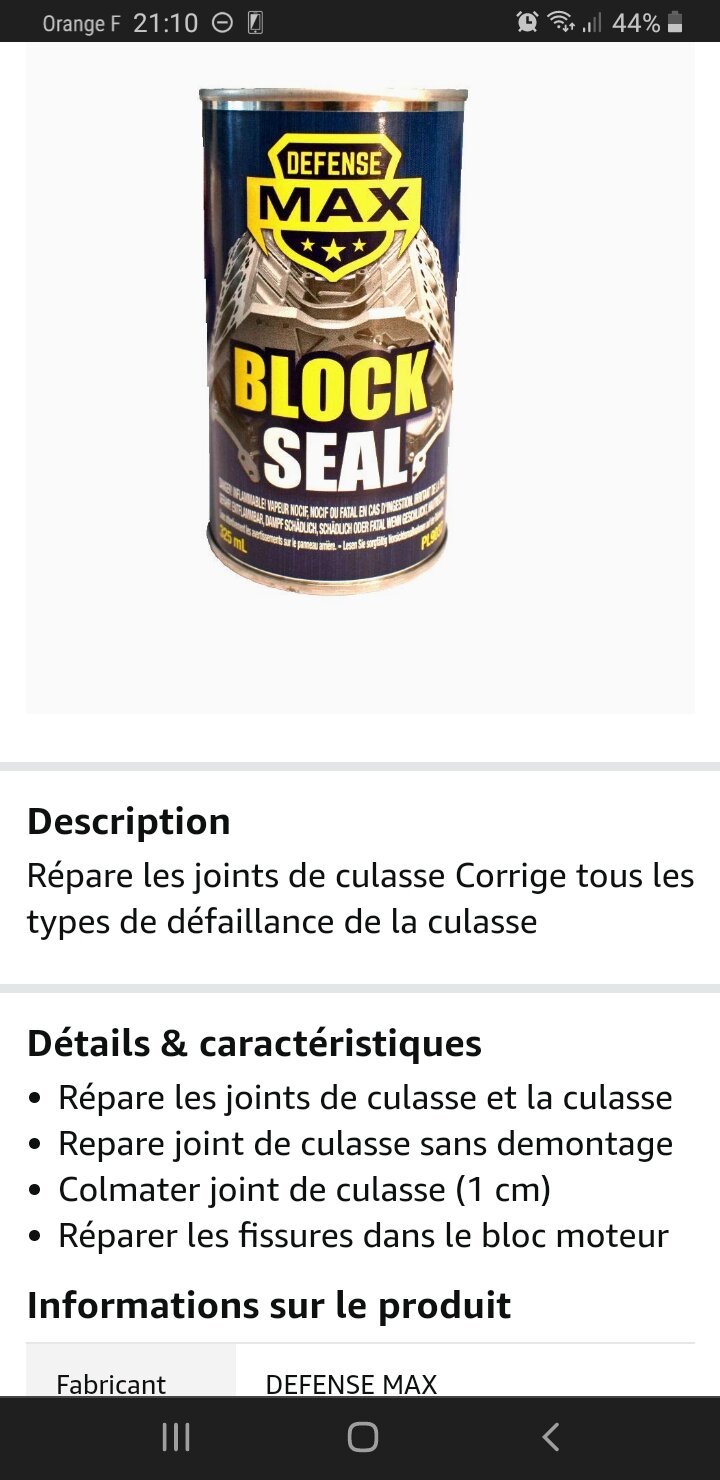Go back with the system back button

coord(549,1437)
